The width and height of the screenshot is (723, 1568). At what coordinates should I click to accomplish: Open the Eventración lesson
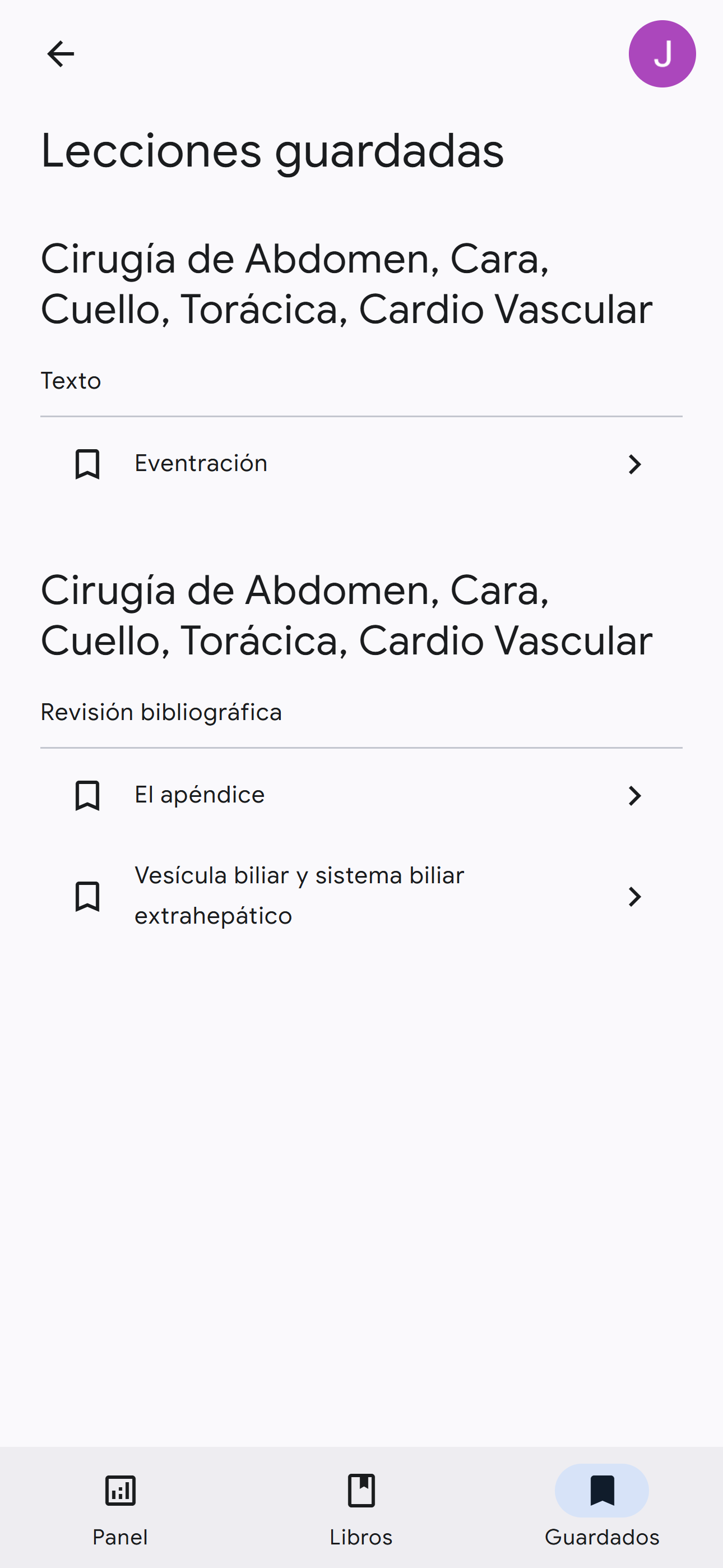pos(360,464)
